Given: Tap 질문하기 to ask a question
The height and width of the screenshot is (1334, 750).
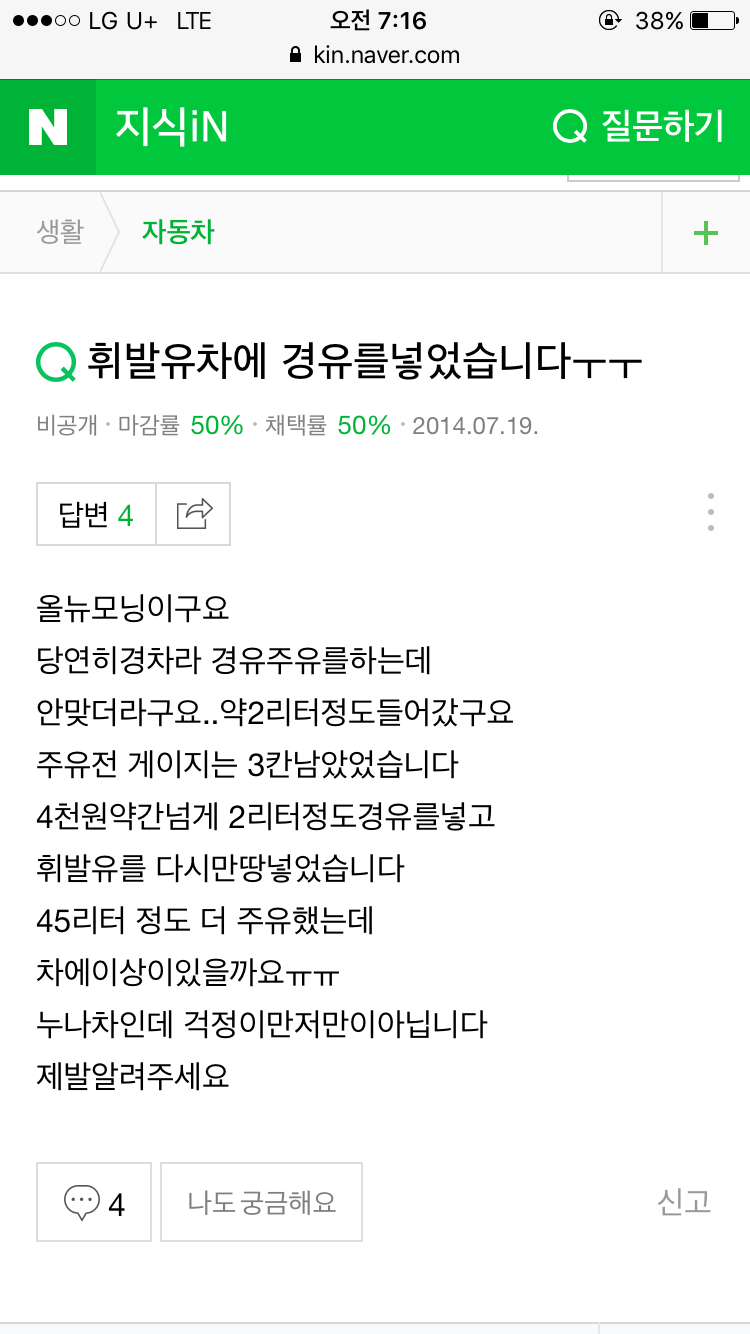Looking at the screenshot, I should pos(639,127).
